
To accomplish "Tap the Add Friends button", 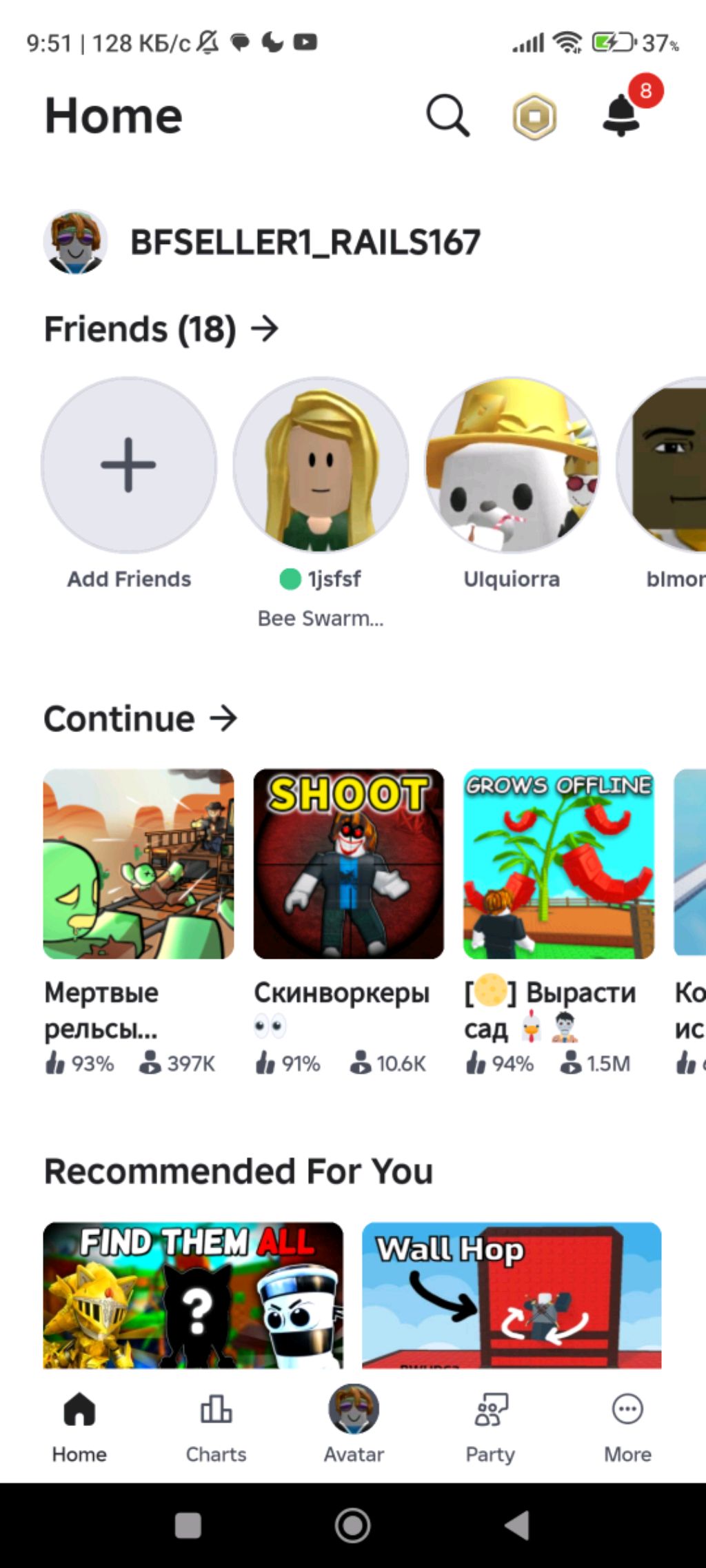I will click(x=129, y=465).
